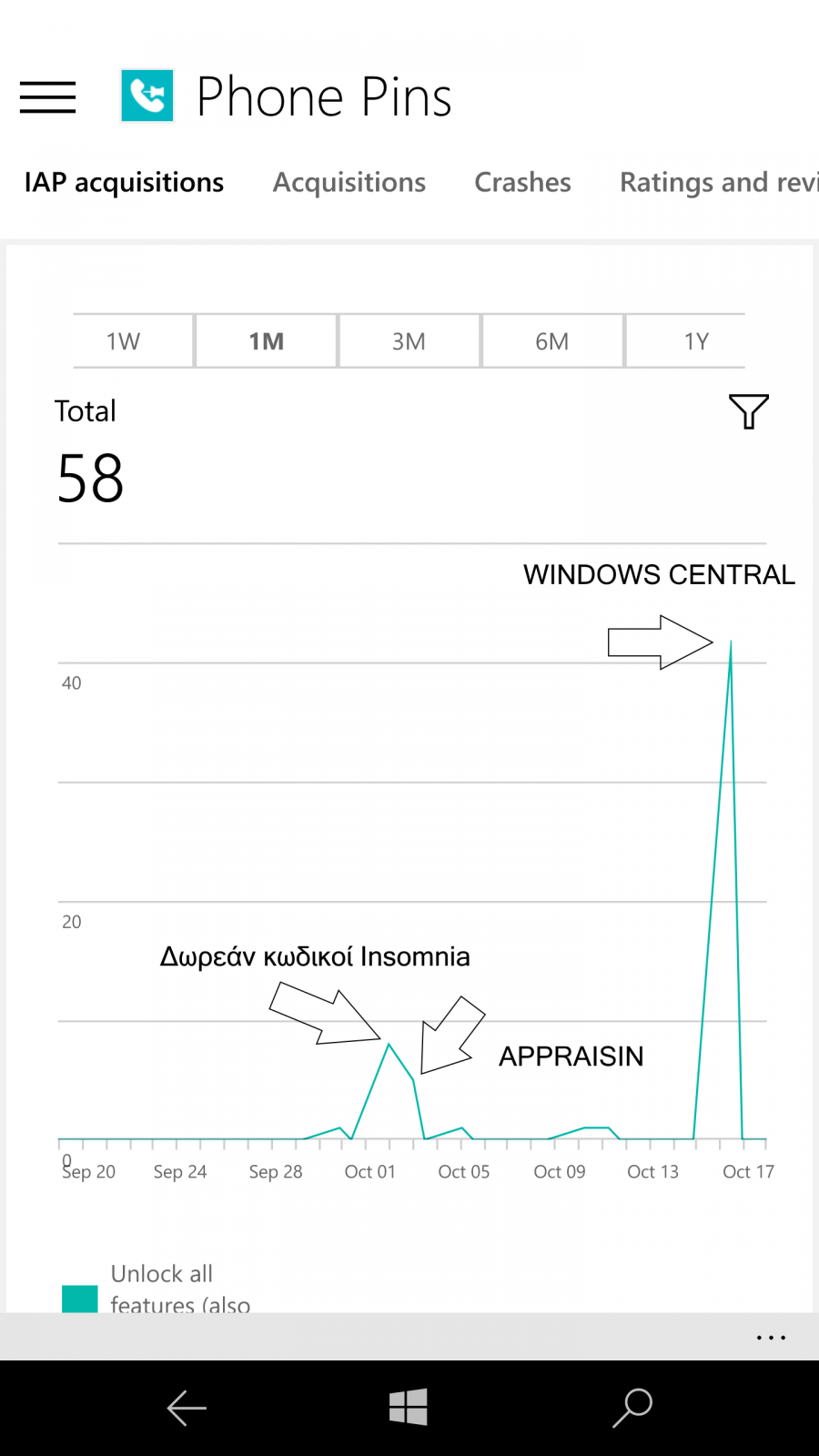Show data for 1Y

(x=696, y=341)
